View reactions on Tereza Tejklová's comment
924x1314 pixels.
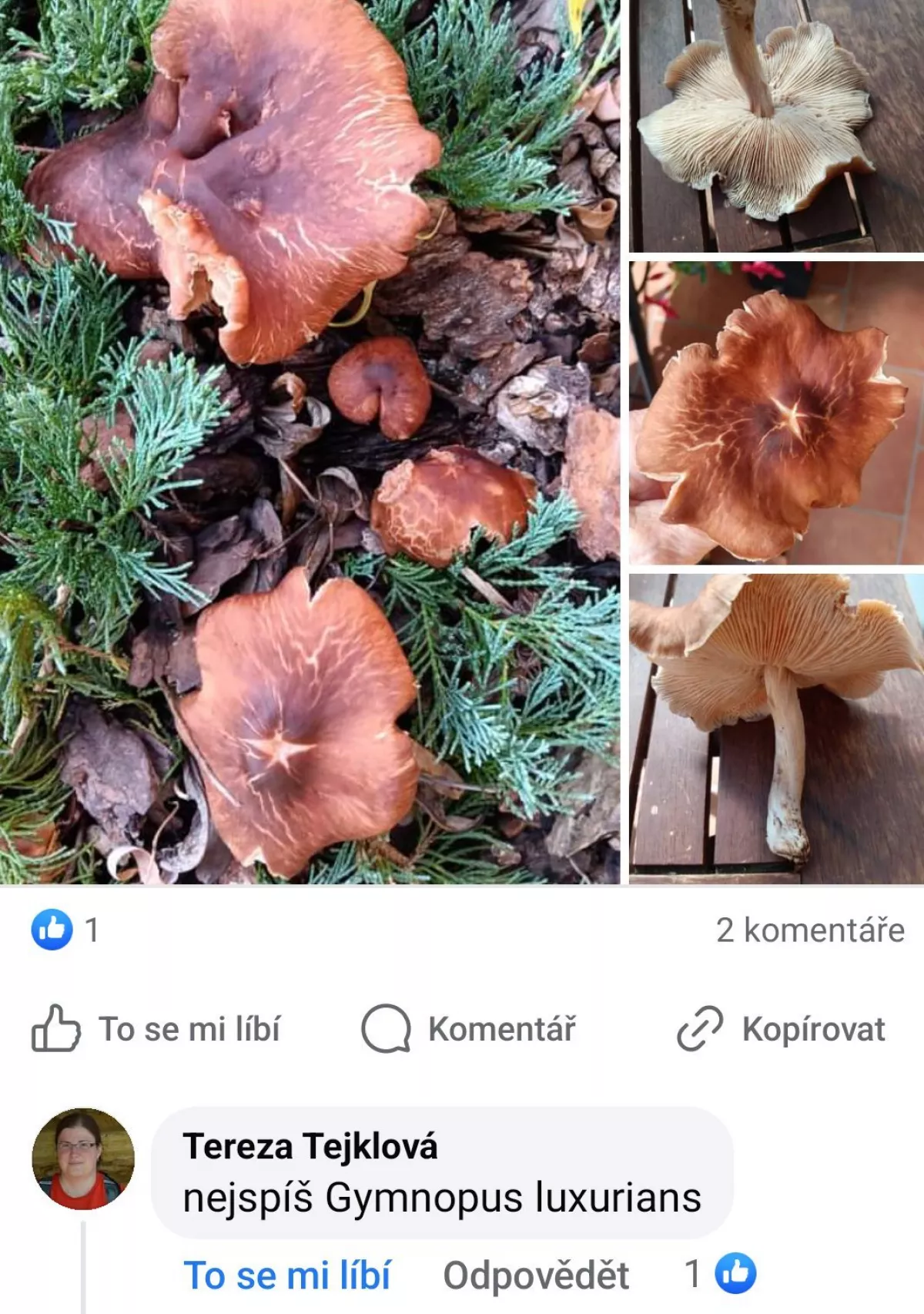[721, 1273]
